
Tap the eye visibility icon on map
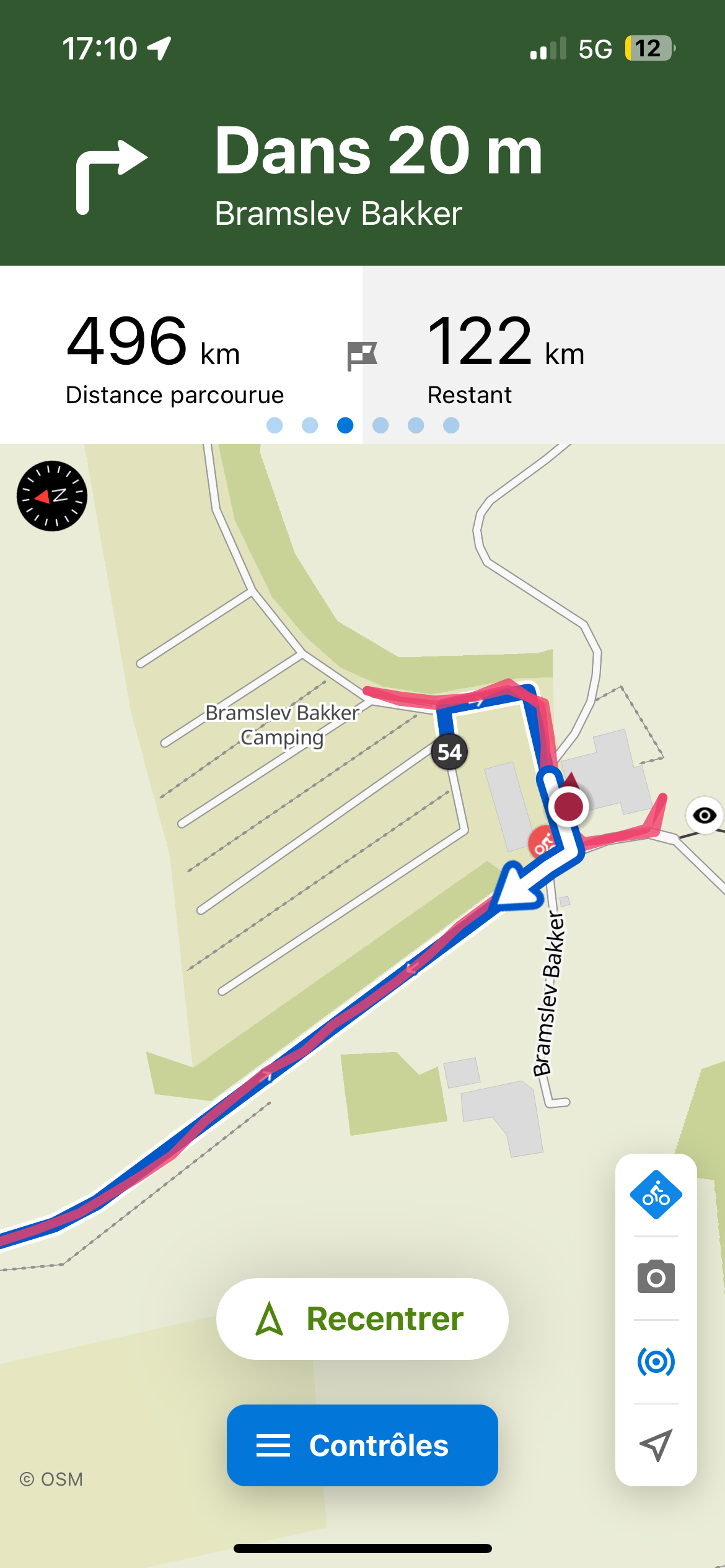tap(704, 815)
